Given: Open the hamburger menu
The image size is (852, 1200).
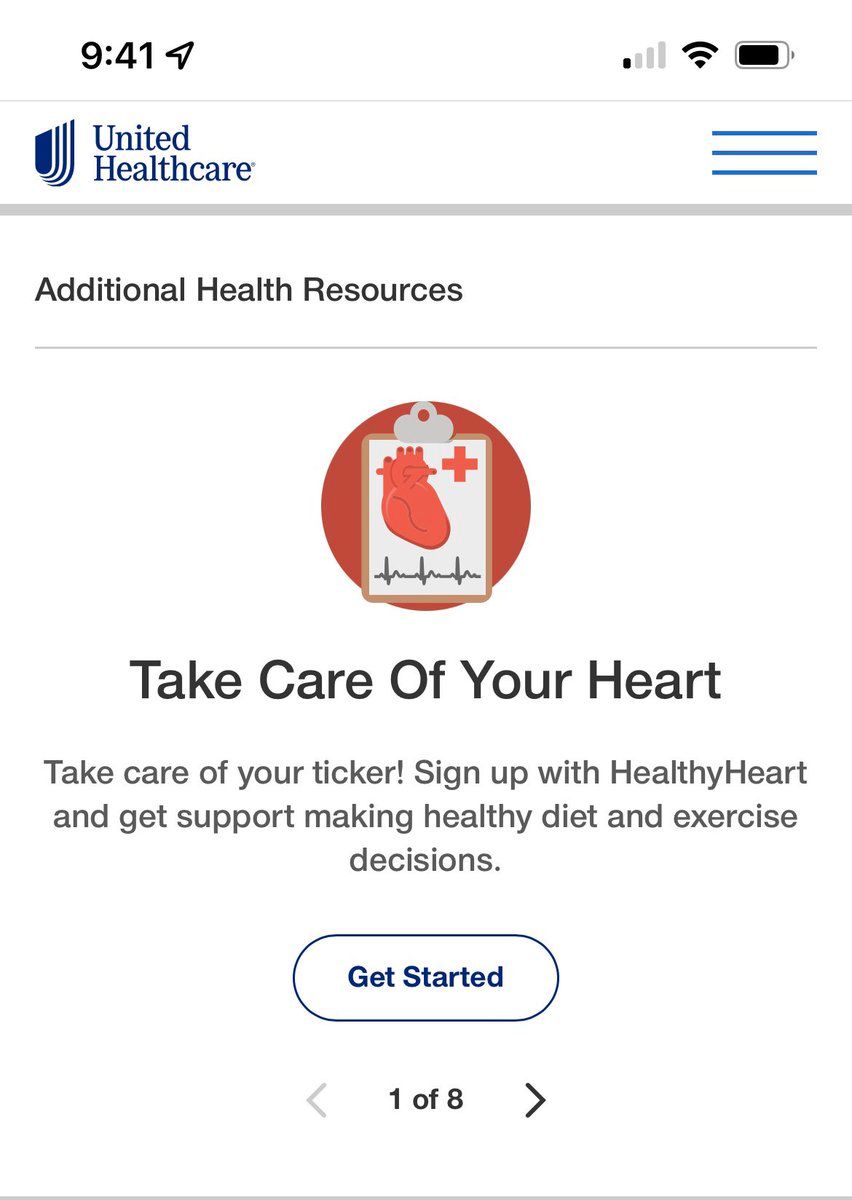Looking at the screenshot, I should [x=764, y=153].
